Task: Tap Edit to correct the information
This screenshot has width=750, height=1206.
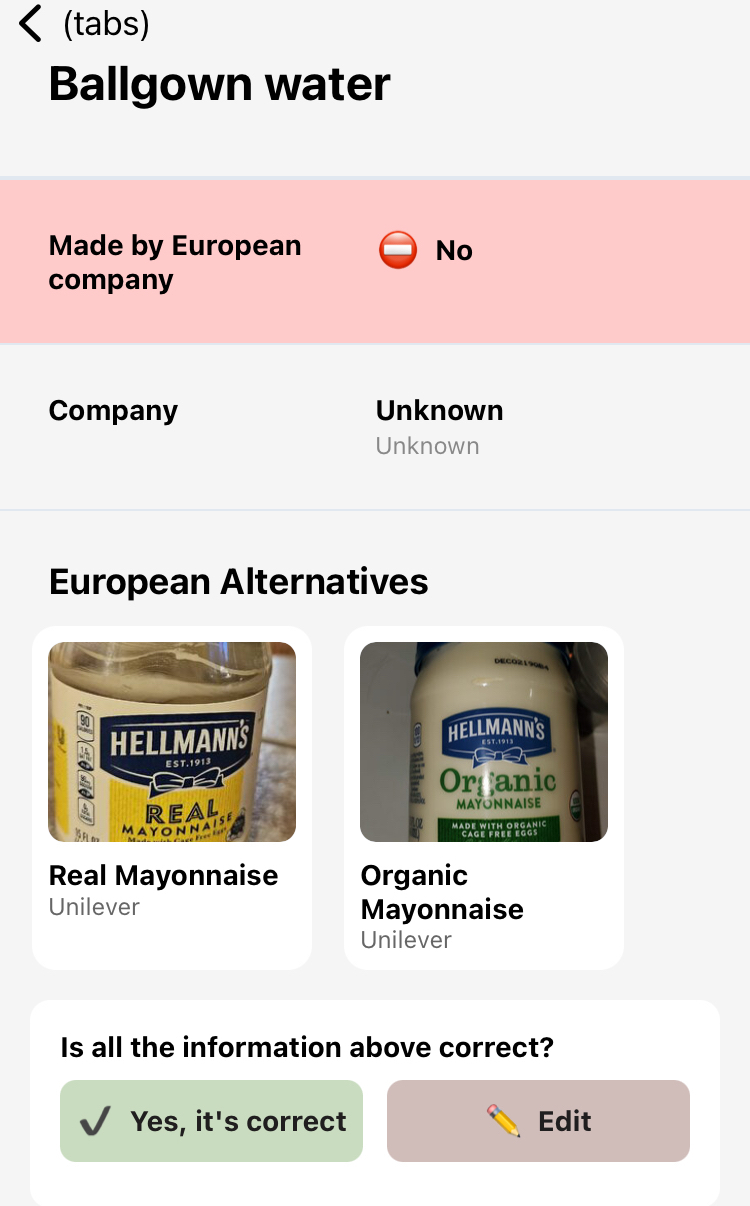Action: [538, 1121]
